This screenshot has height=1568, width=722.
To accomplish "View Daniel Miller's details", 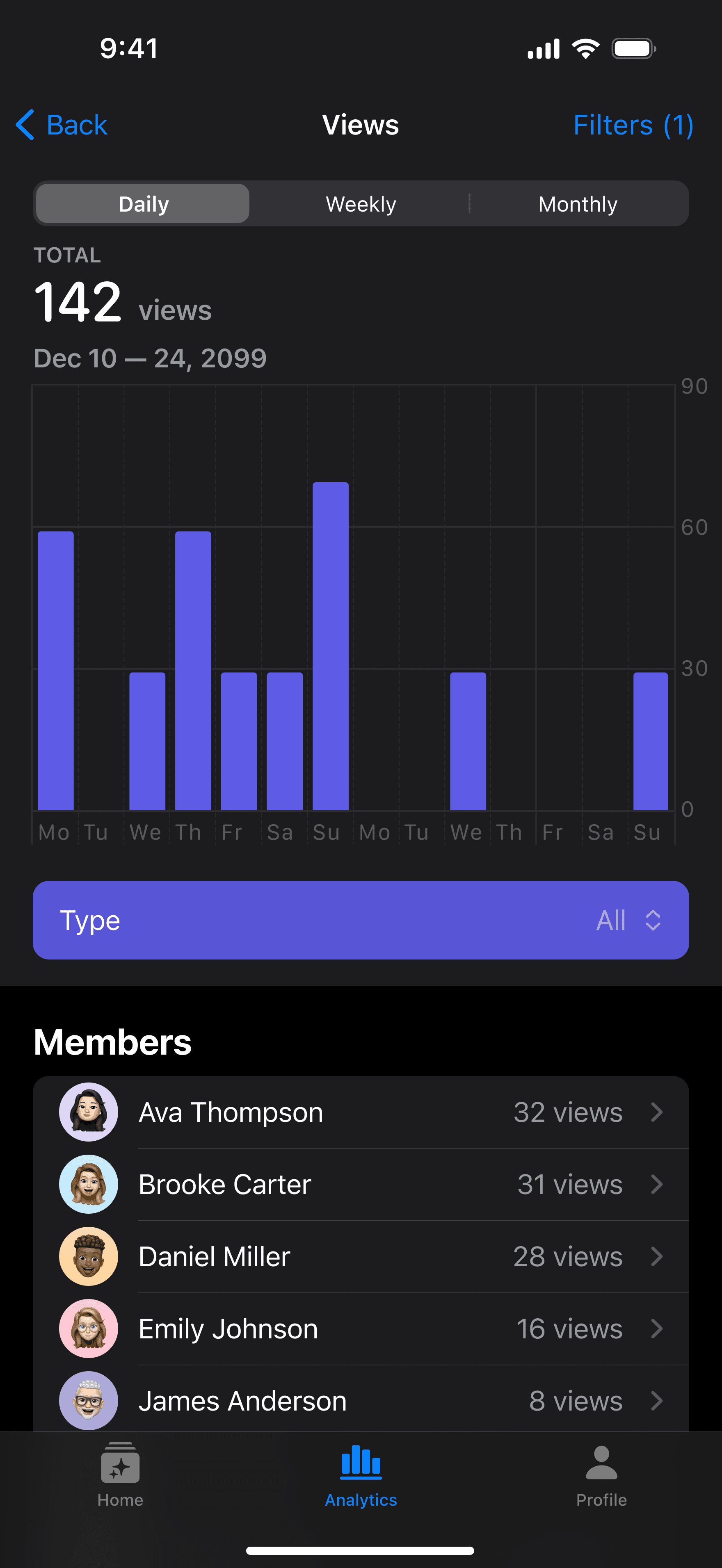I will (x=361, y=1256).
